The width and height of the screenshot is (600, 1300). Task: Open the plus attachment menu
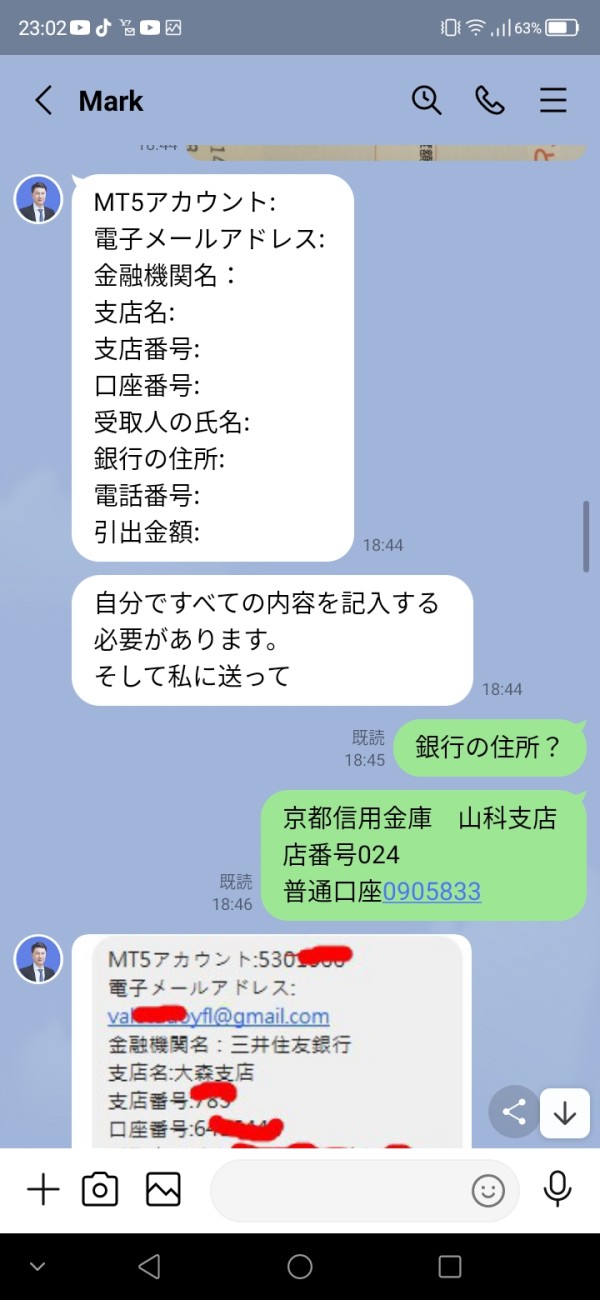point(43,1189)
